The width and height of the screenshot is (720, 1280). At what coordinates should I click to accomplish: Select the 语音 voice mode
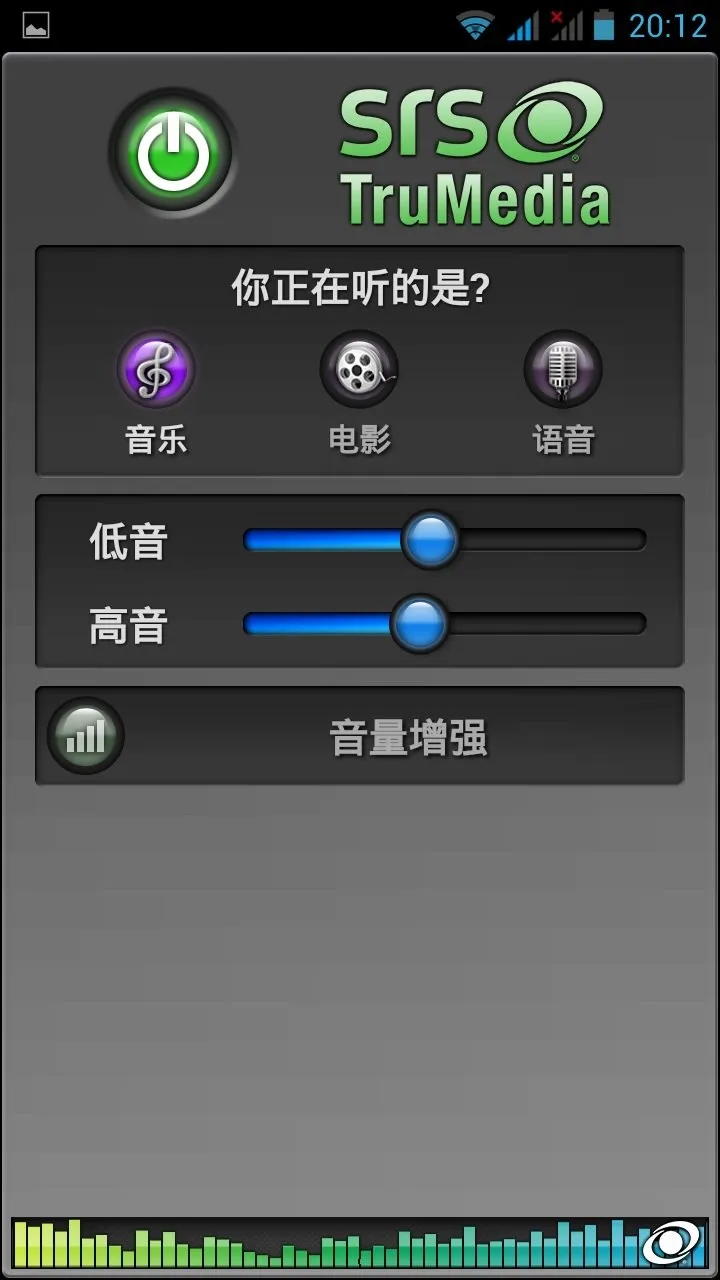[563, 371]
